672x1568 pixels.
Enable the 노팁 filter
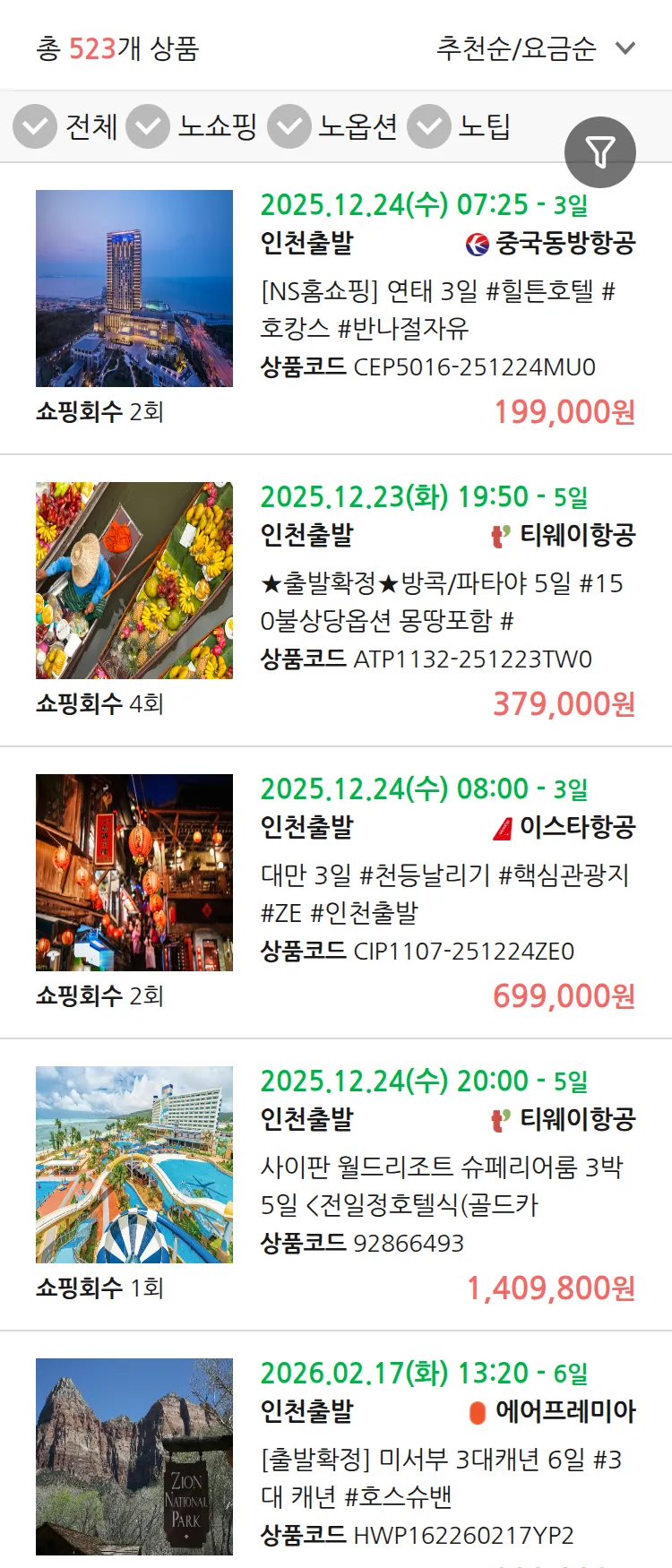click(428, 126)
